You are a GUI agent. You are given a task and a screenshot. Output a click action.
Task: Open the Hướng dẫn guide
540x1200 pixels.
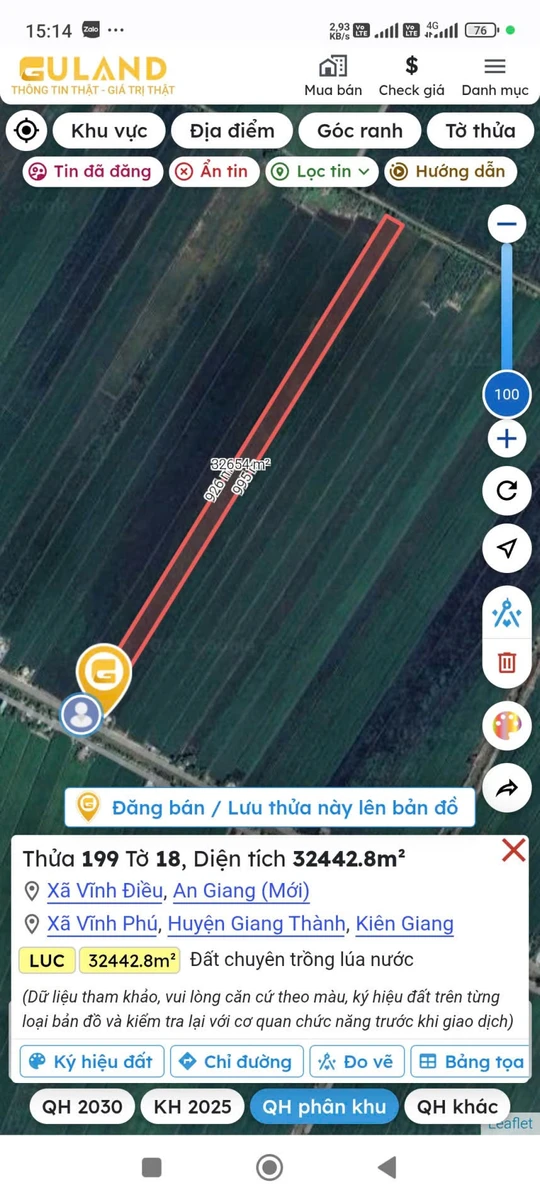tap(451, 171)
